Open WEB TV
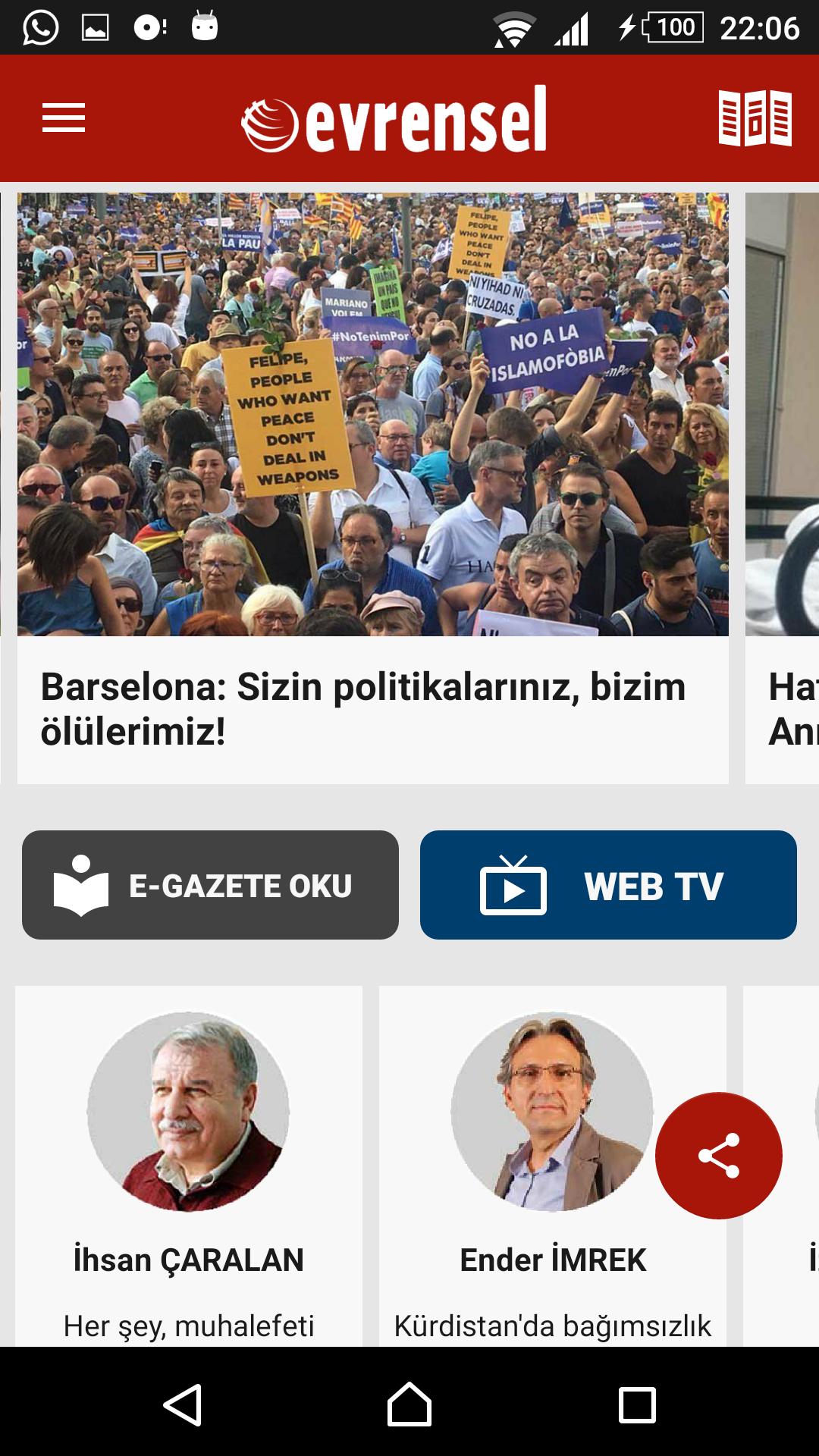 point(608,886)
